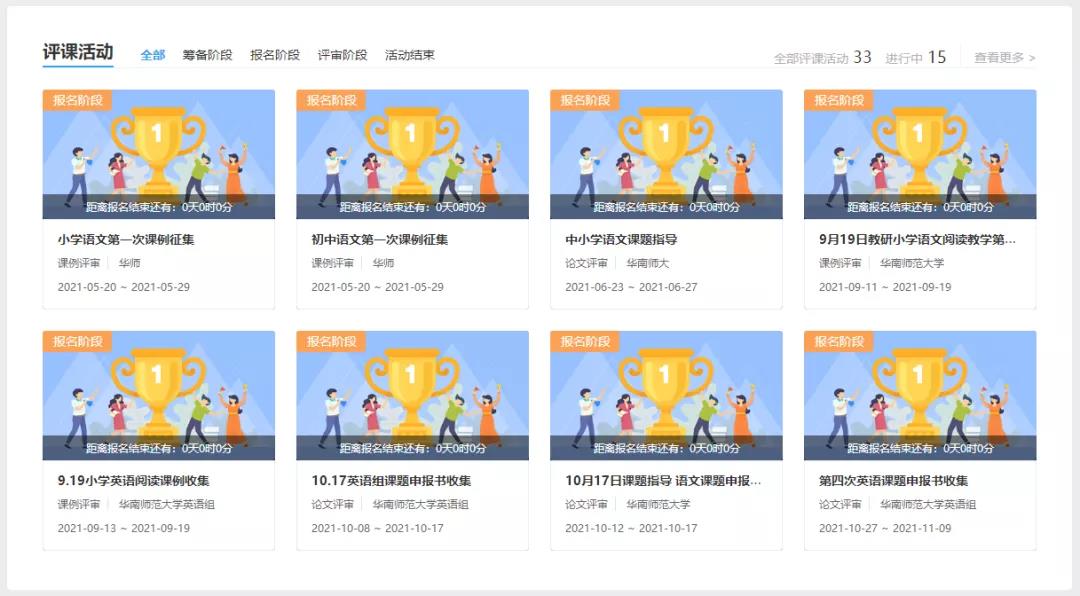1080x596 pixels.
Task: Select the 筹备阶段 tab
Action: pyautogui.click(x=207, y=55)
